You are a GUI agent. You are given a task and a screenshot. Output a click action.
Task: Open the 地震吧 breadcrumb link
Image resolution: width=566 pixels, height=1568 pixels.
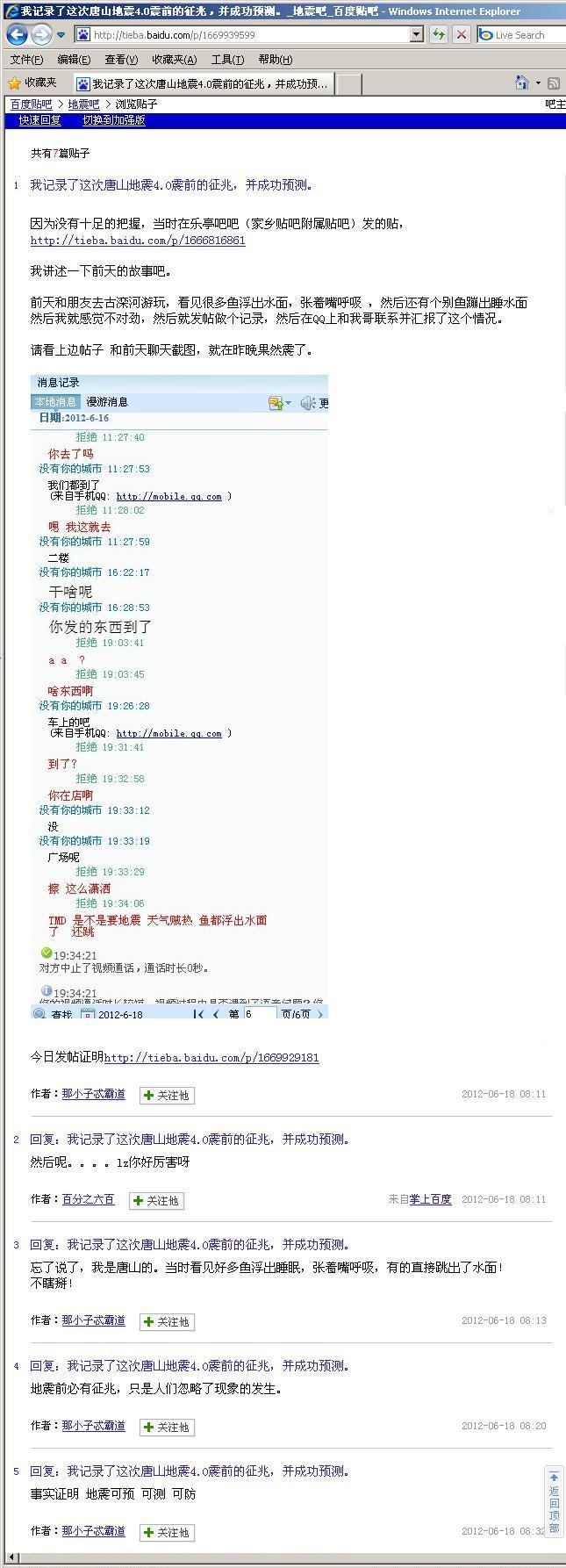(83, 104)
